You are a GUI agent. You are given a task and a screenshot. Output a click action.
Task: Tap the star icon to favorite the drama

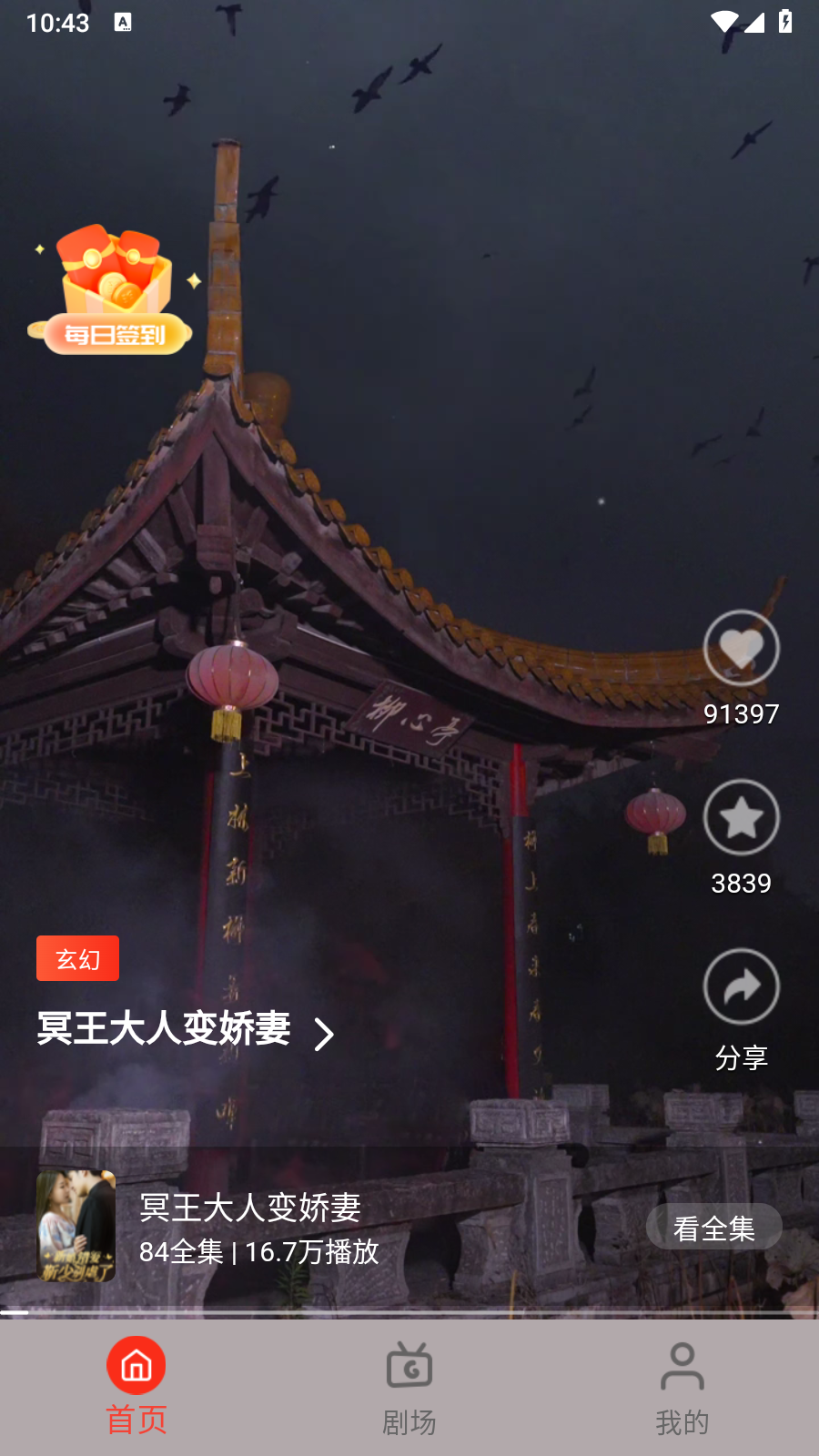[x=741, y=817]
